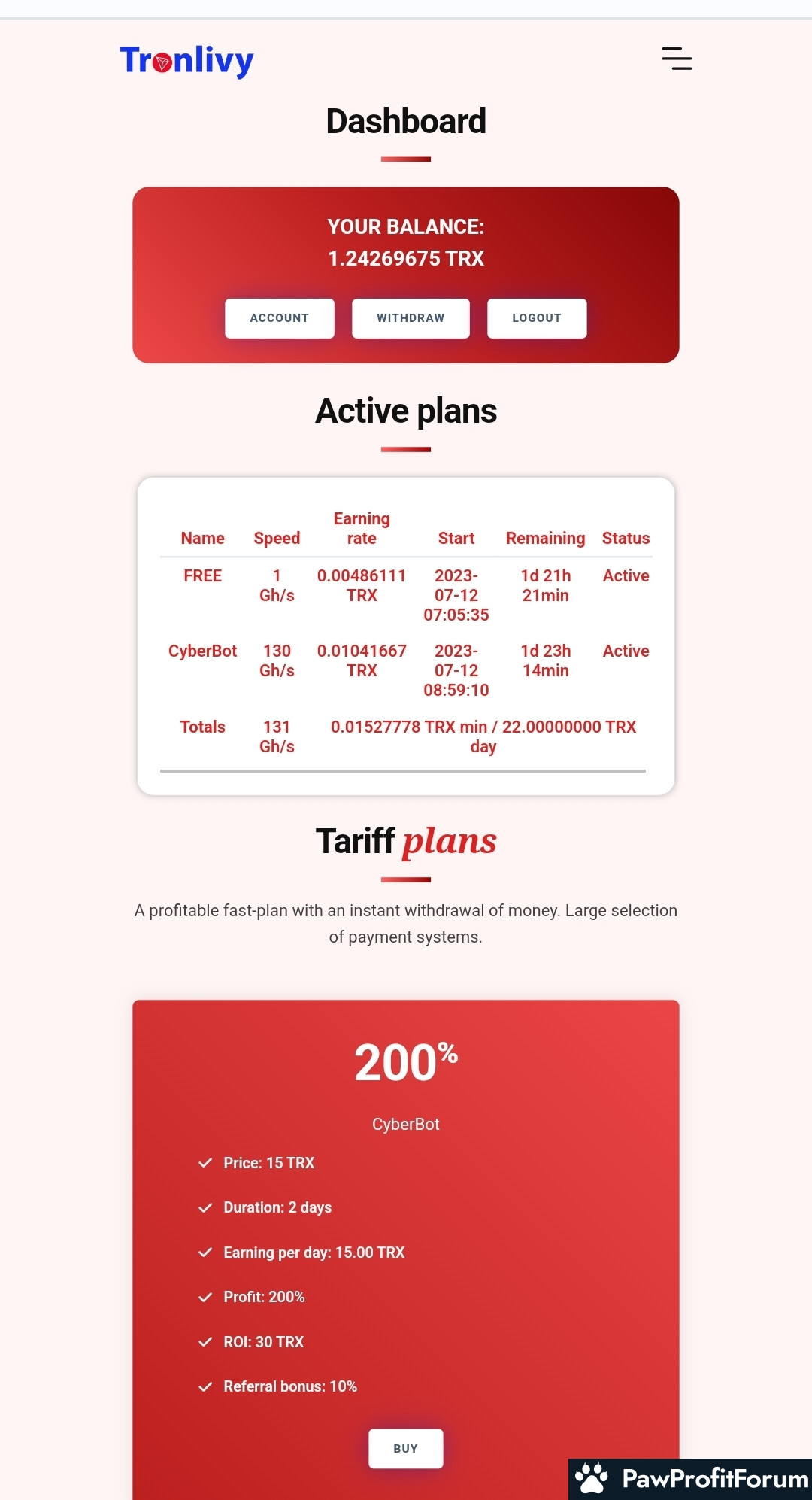The width and height of the screenshot is (812, 1500).
Task: Tap the Withdraw button
Action: click(x=411, y=318)
